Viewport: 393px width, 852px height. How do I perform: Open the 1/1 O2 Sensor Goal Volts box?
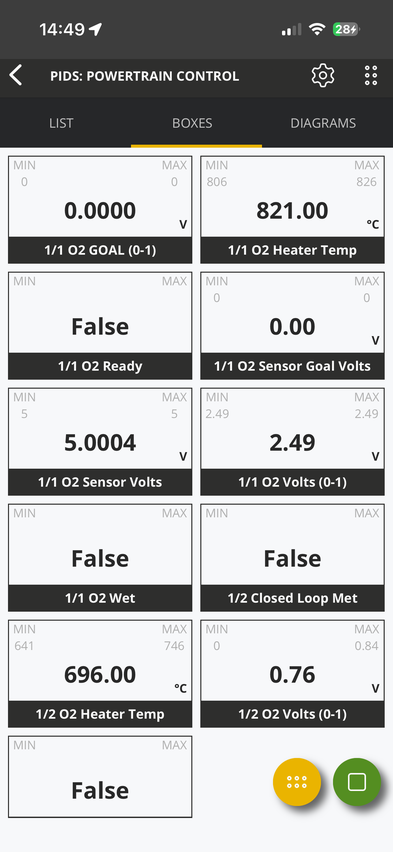[x=292, y=325]
